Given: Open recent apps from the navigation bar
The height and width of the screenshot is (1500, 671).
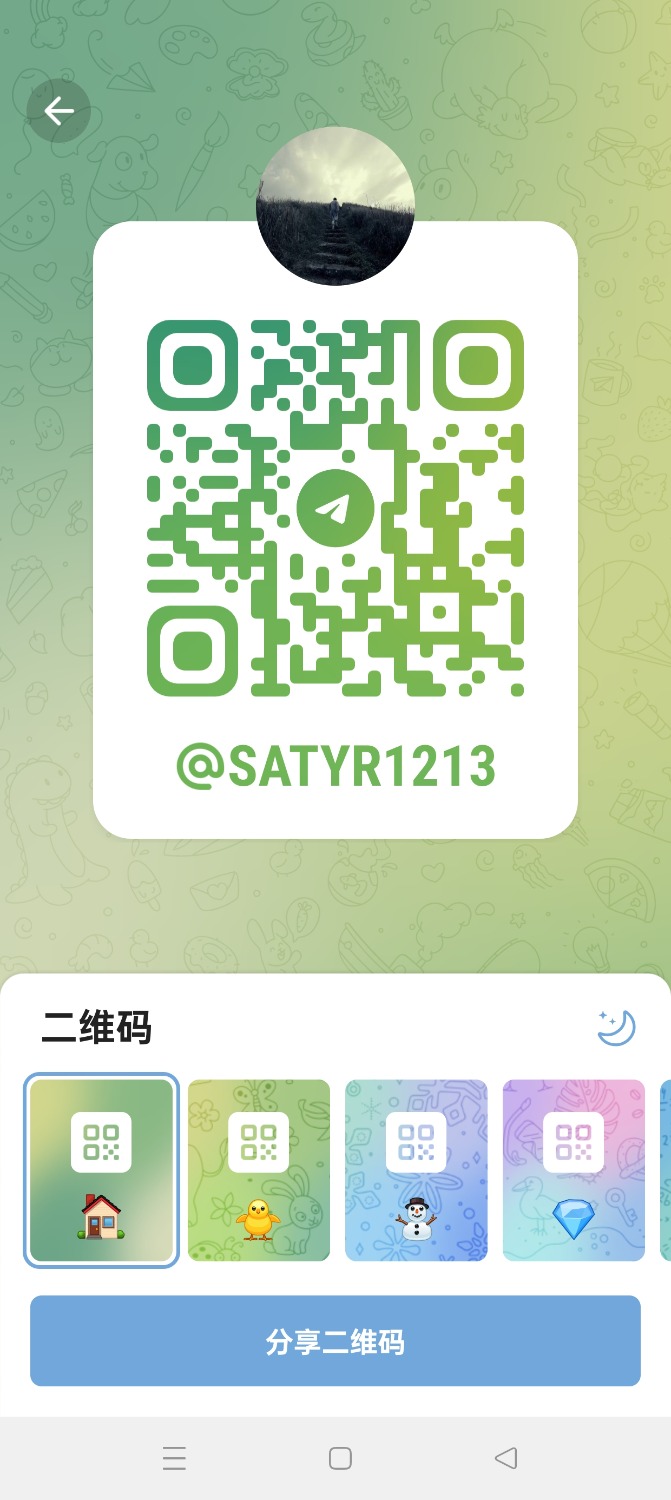Looking at the screenshot, I should coord(174,1459).
